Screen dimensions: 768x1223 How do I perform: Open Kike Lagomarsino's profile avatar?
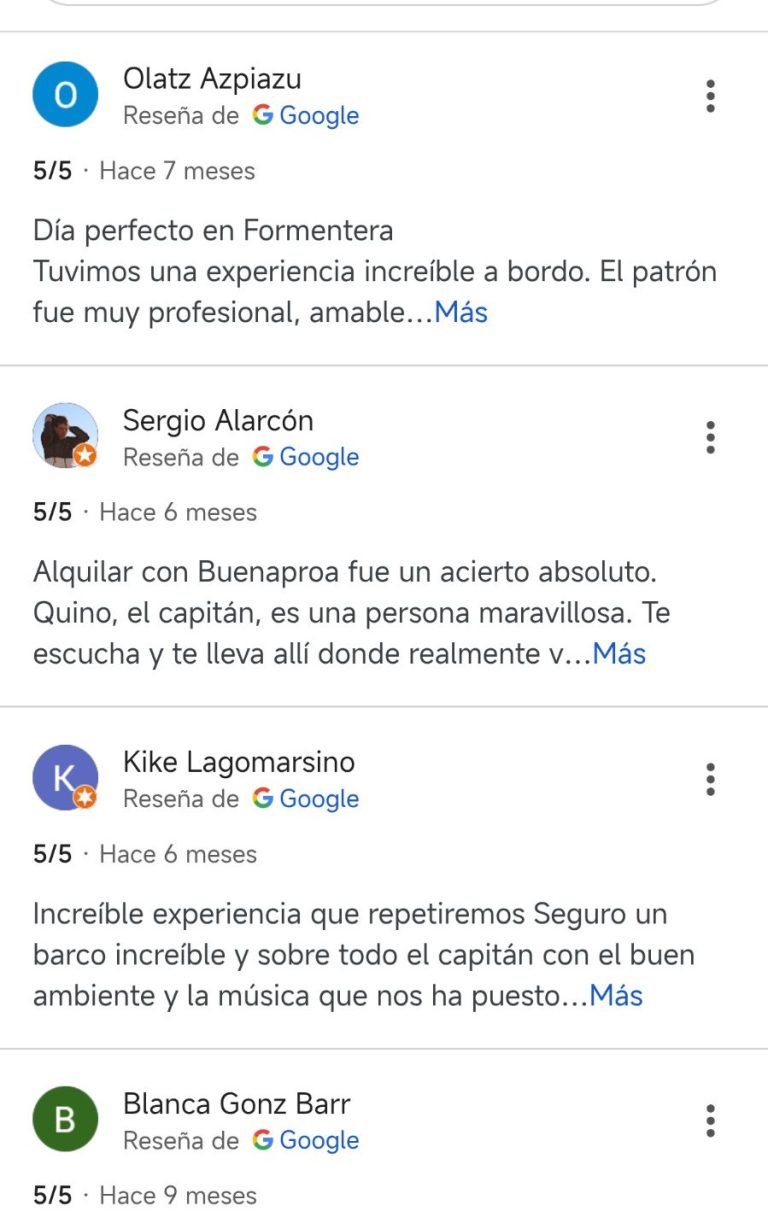[x=65, y=778]
